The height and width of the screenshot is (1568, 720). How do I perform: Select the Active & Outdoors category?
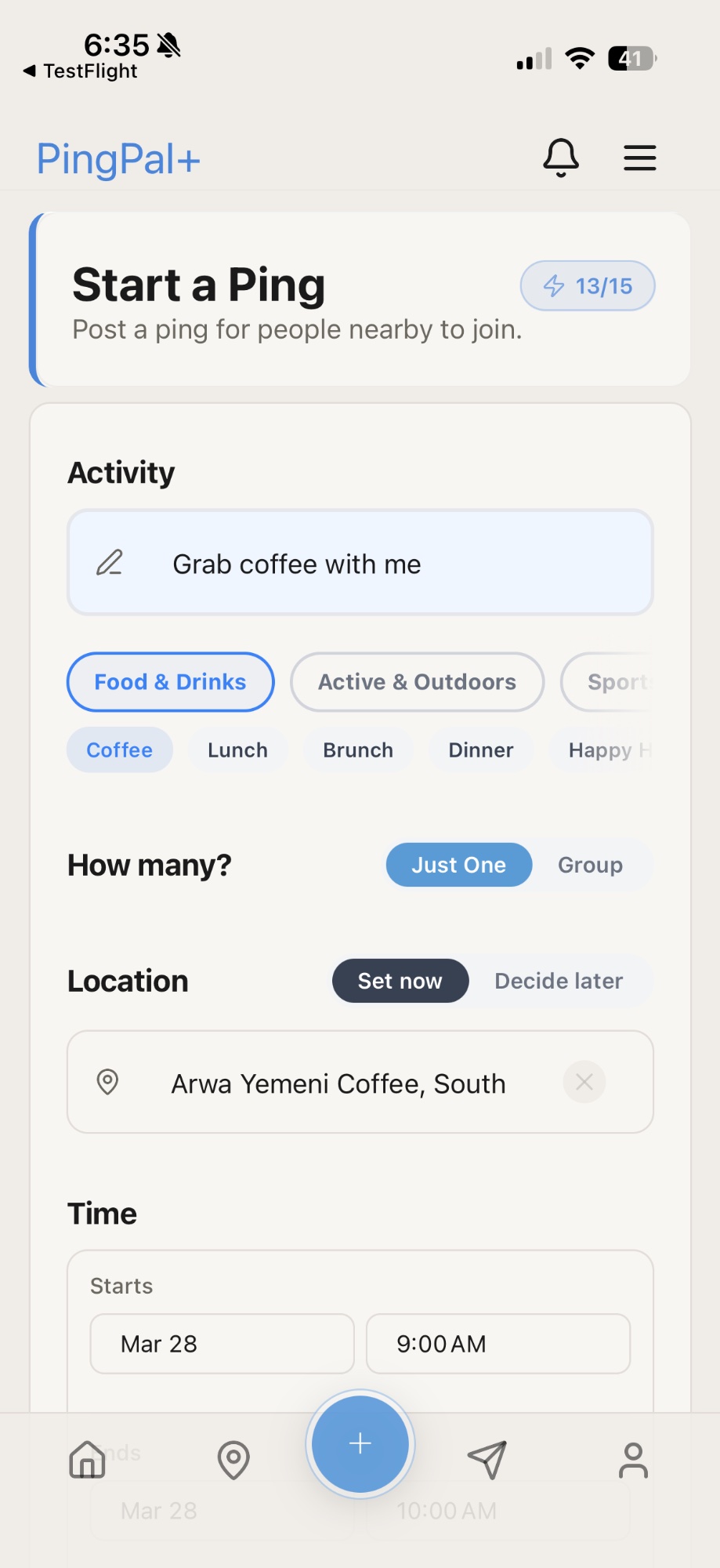click(x=417, y=682)
